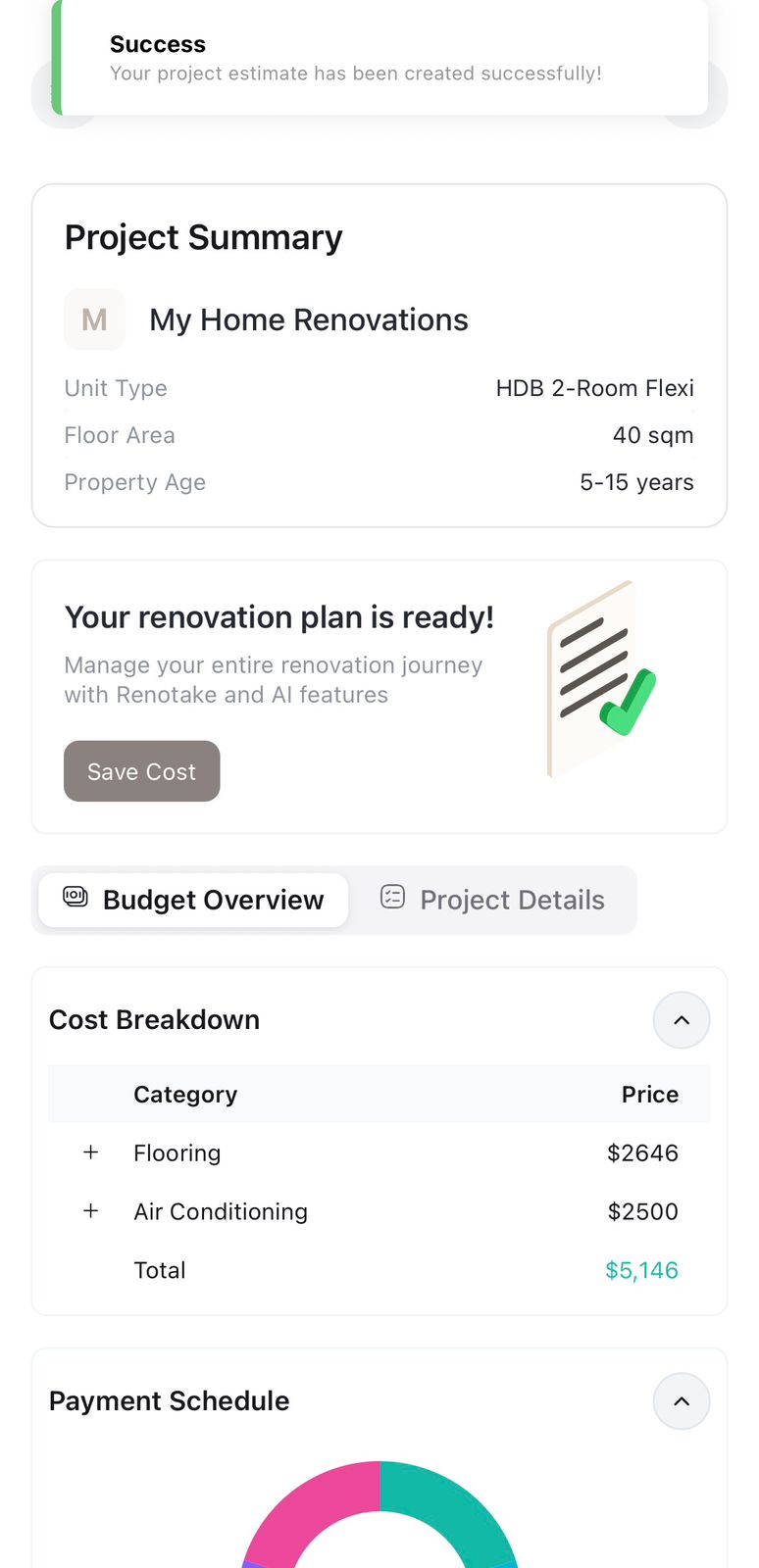
Task: Click the "M" project avatar icon
Action: click(94, 318)
